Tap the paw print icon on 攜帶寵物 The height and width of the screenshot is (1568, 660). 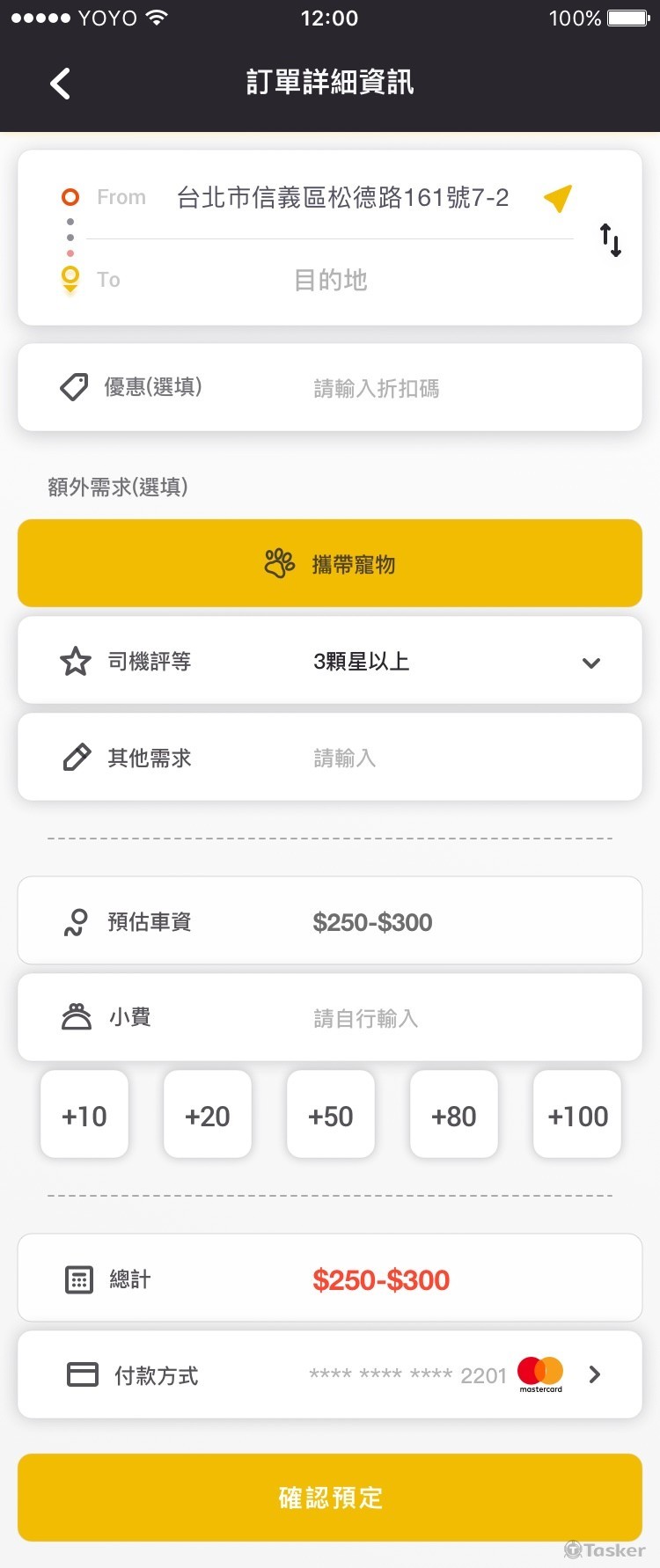pyautogui.click(x=280, y=563)
